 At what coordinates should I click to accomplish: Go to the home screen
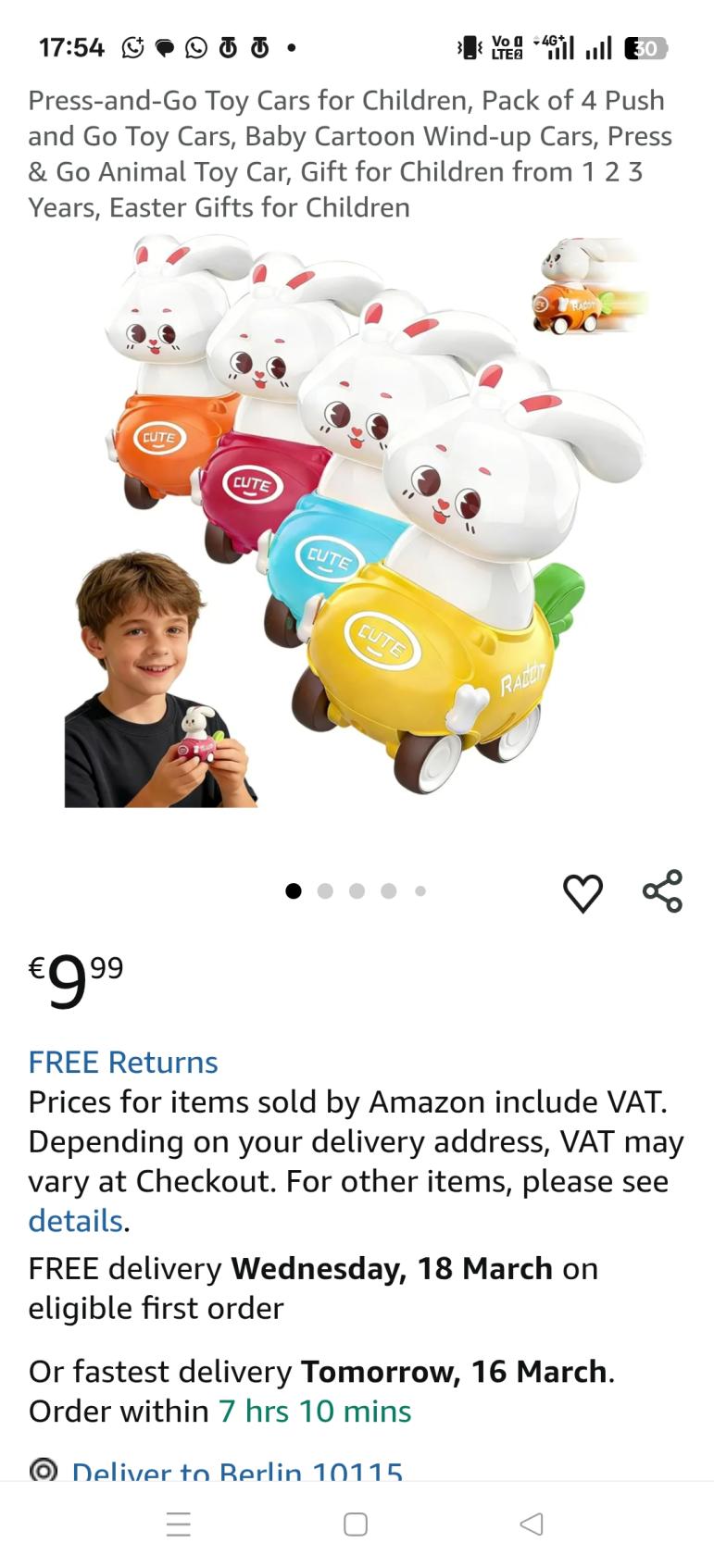[x=356, y=1524]
